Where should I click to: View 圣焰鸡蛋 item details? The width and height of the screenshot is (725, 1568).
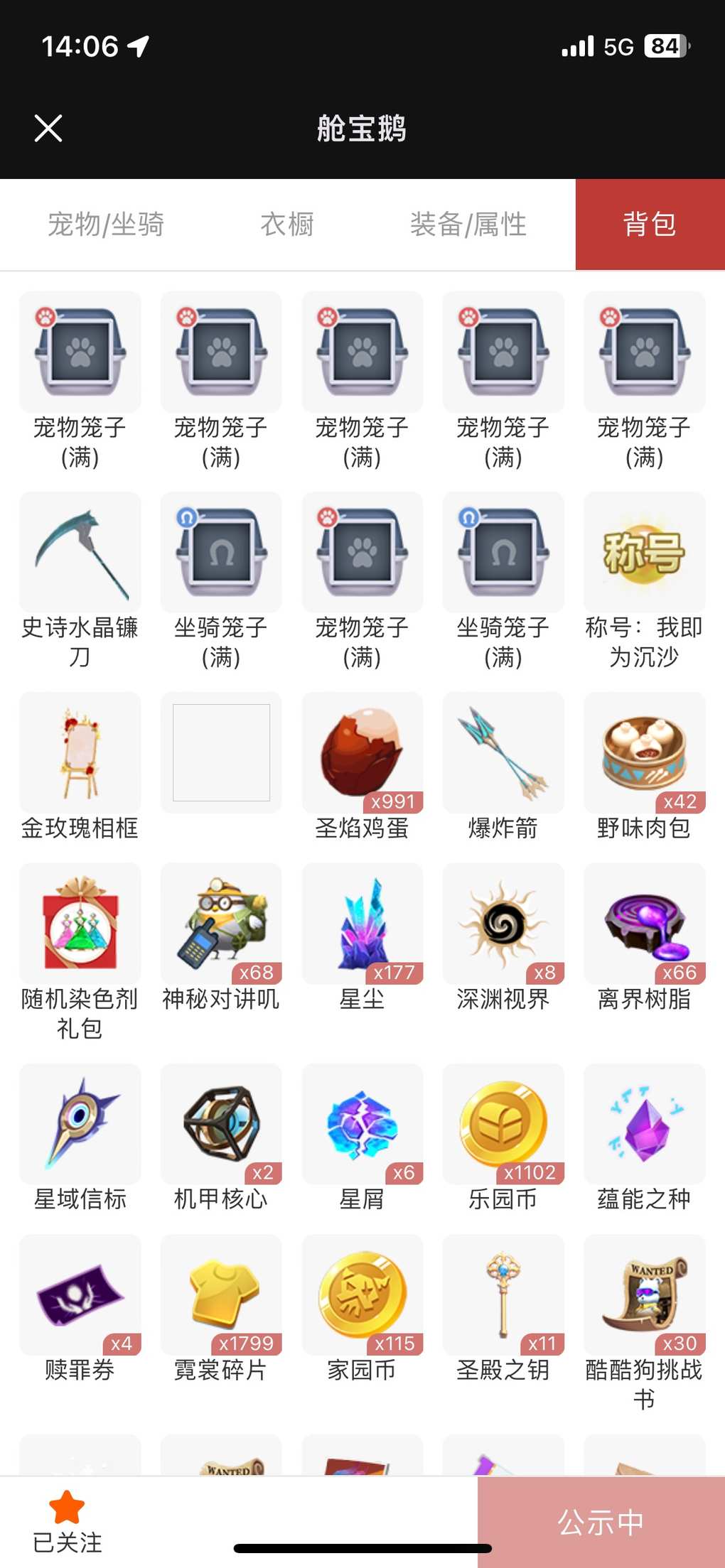click(362, 753)
